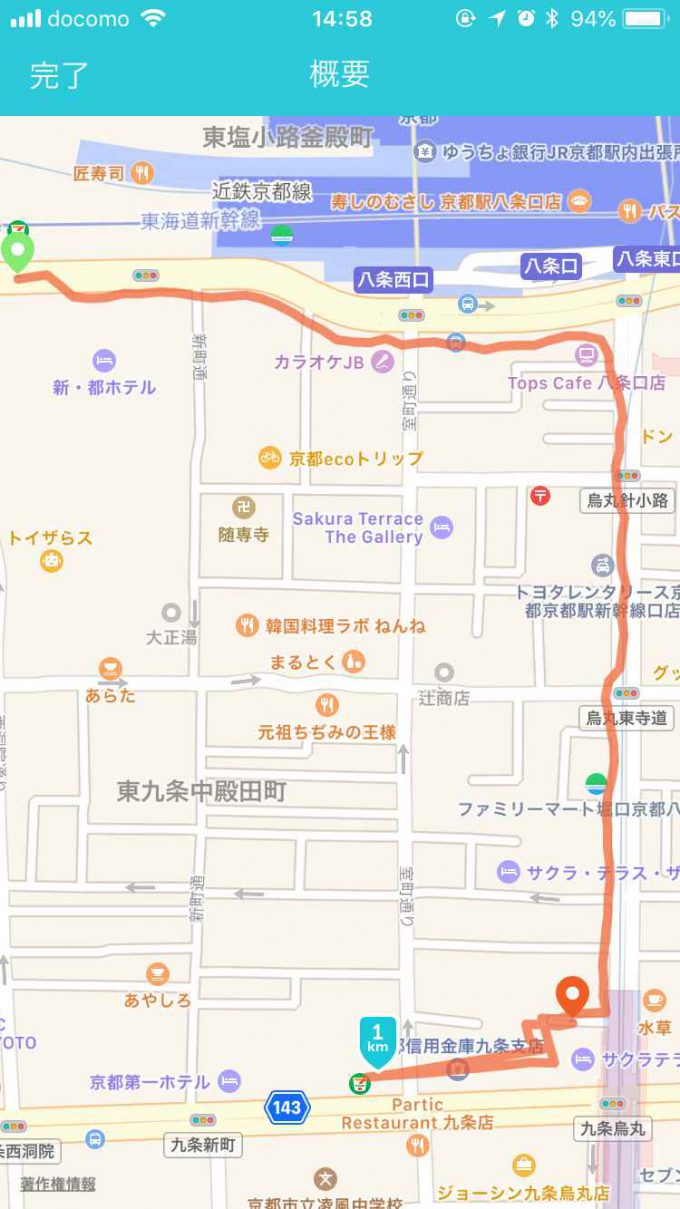This screenshot has height=1209, width=680.
Task: Select the green start pin on route
Action: (17, 251)
